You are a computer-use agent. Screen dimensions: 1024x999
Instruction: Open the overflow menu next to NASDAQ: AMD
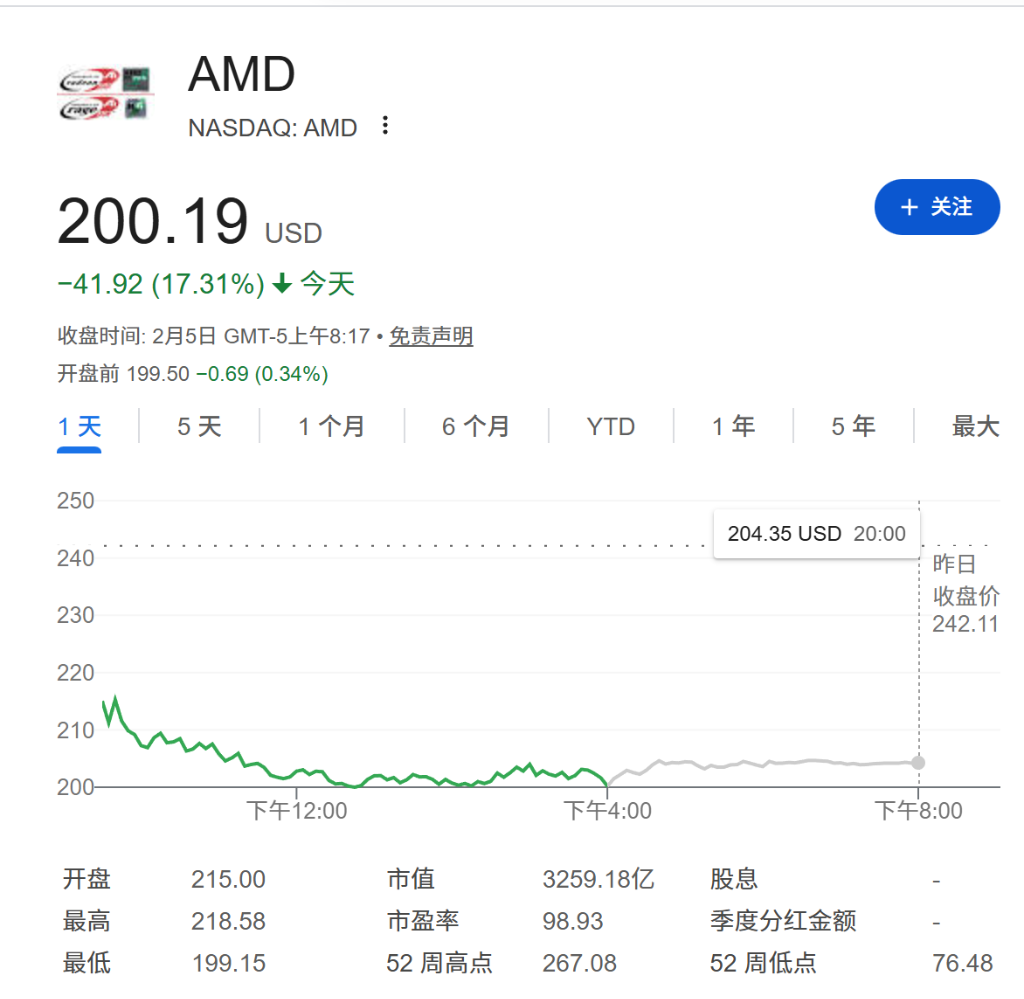point(385,127)
